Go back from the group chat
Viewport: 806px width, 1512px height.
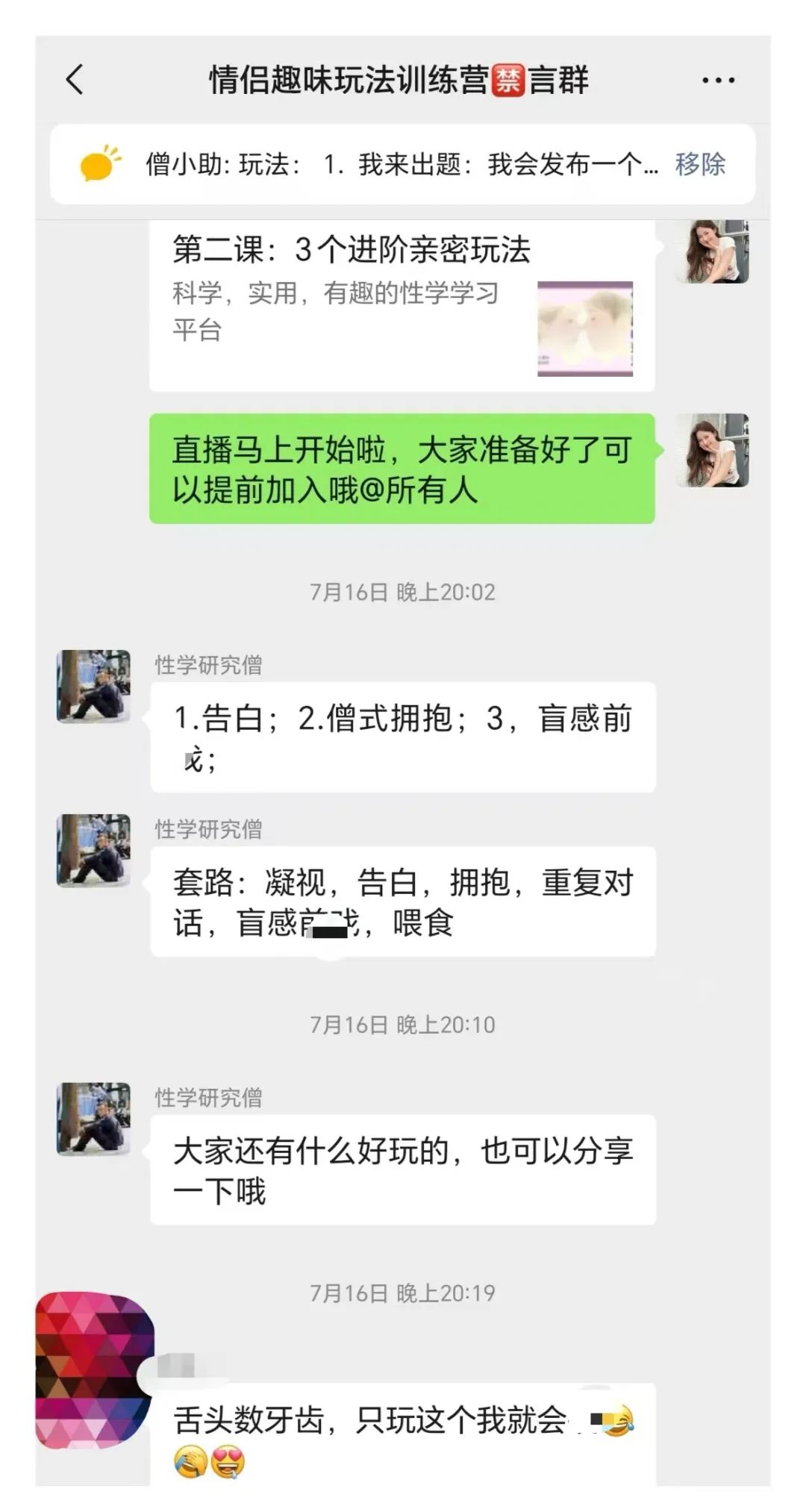click(75, 80)
